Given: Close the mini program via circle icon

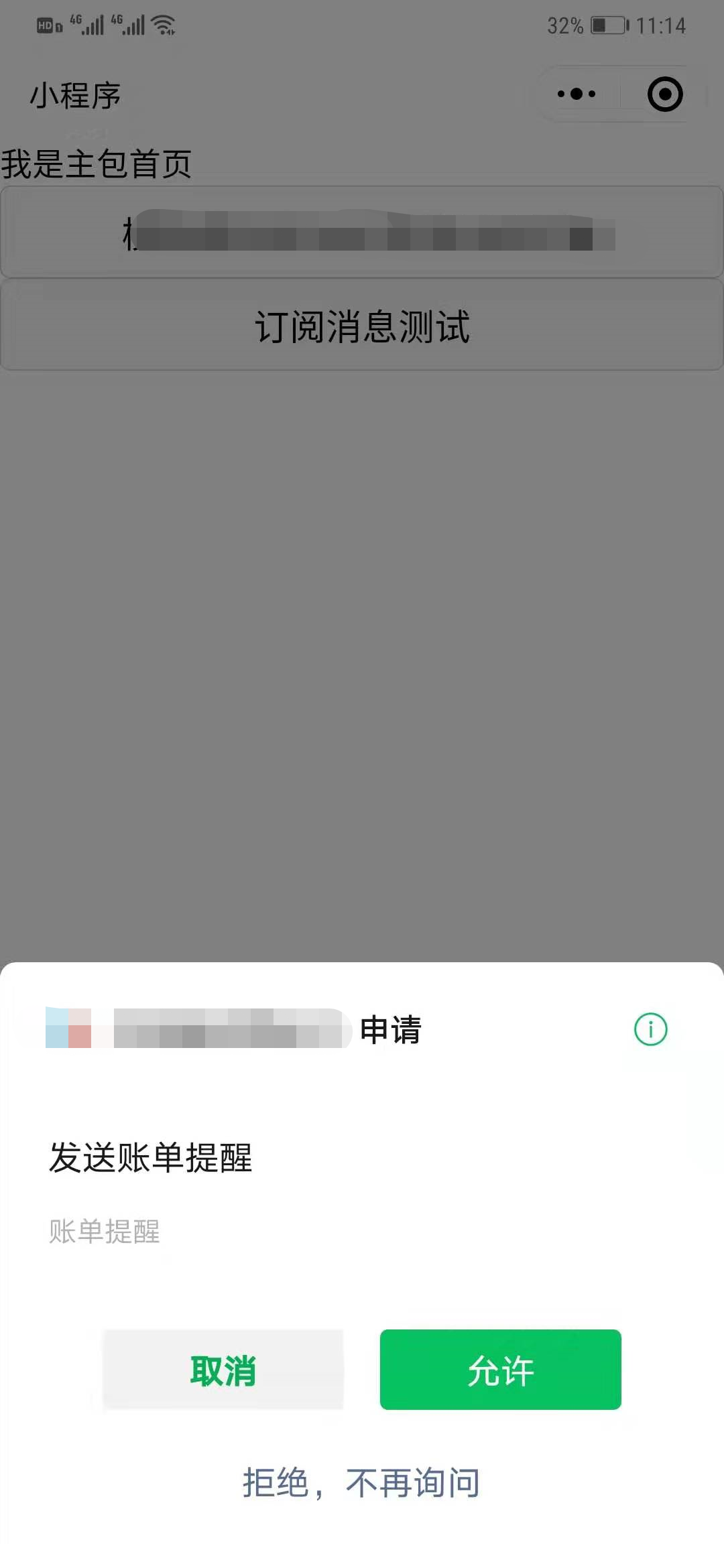Looking at the screenshot, I should pos(665,94).
